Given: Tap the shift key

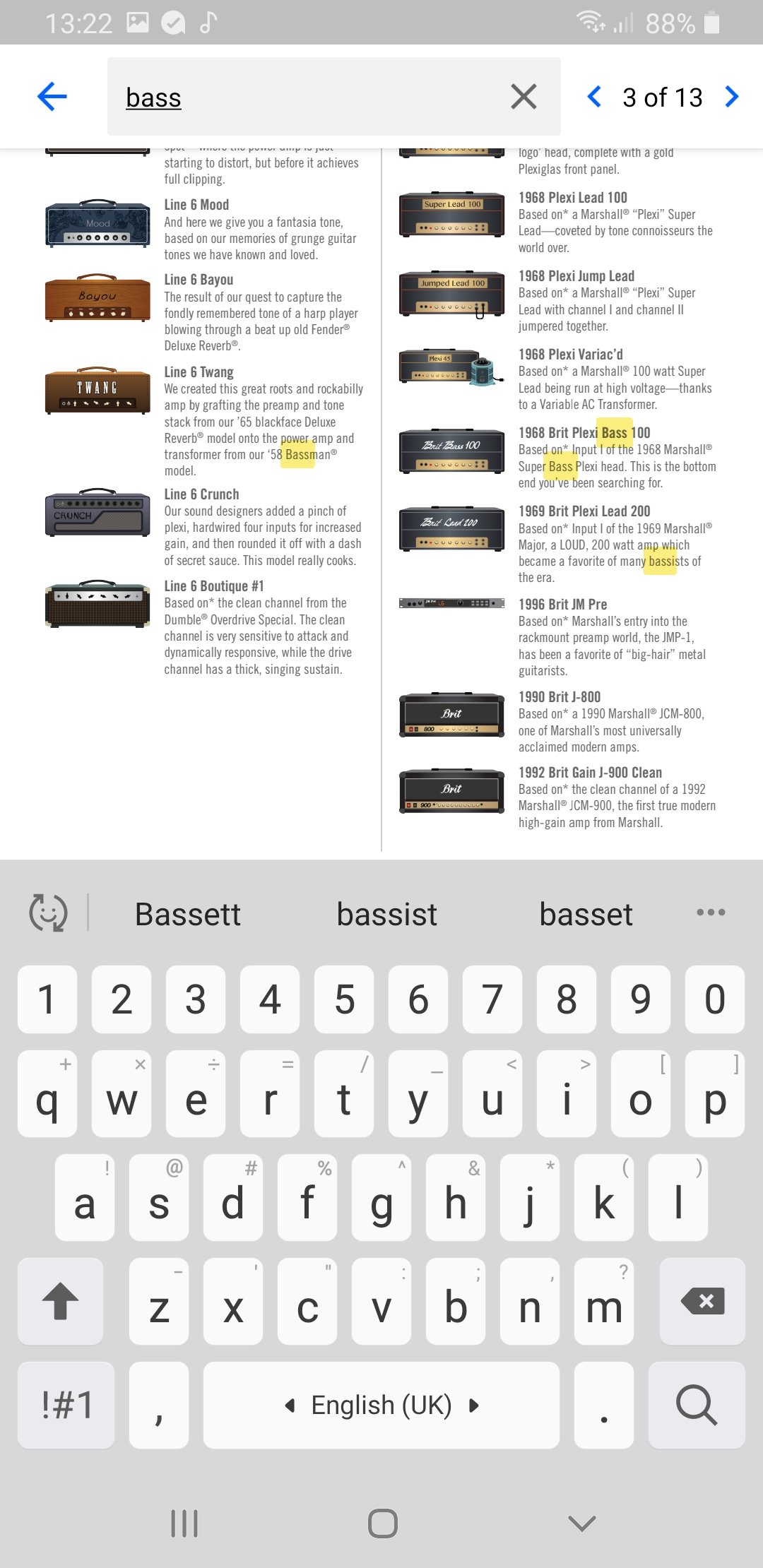Looking at the screenshot, I should pos(61,1301).
